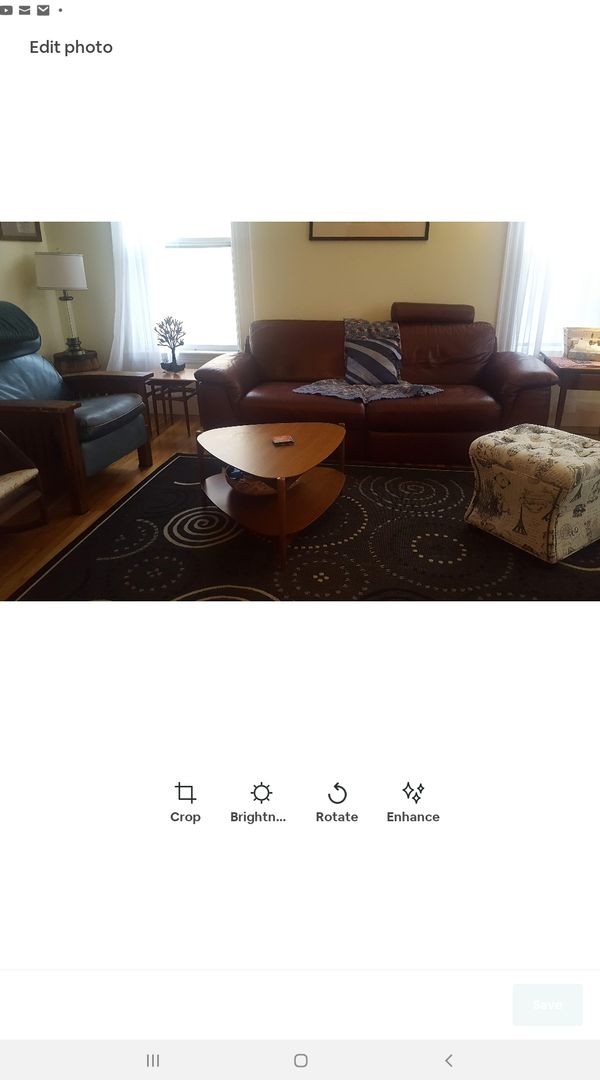Image resolution: width=600 pixels, height=1080 pixels.
Task: Apply Enhance to the photo
Action: pyautogui.click(x=413, y=802)
